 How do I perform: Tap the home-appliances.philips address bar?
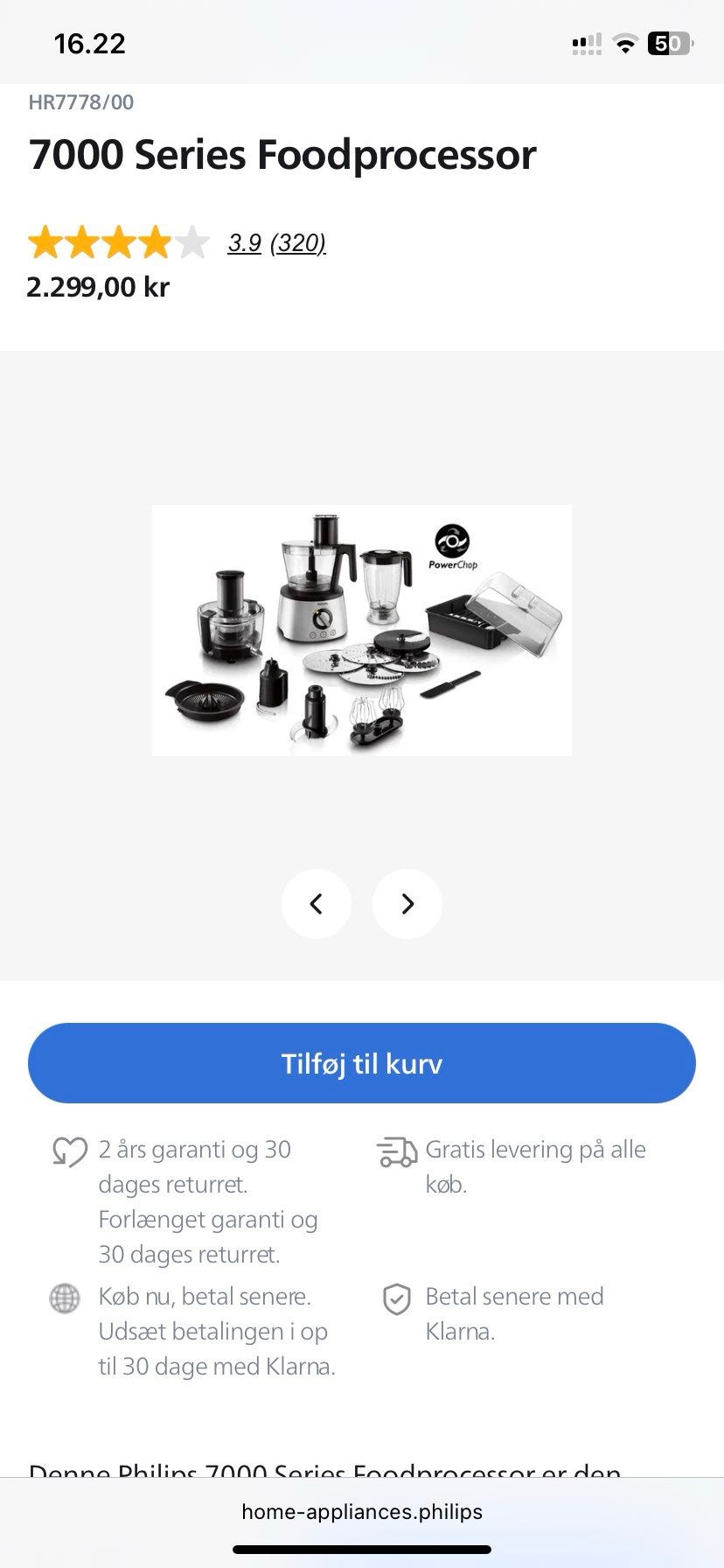tap(362, 1511)
